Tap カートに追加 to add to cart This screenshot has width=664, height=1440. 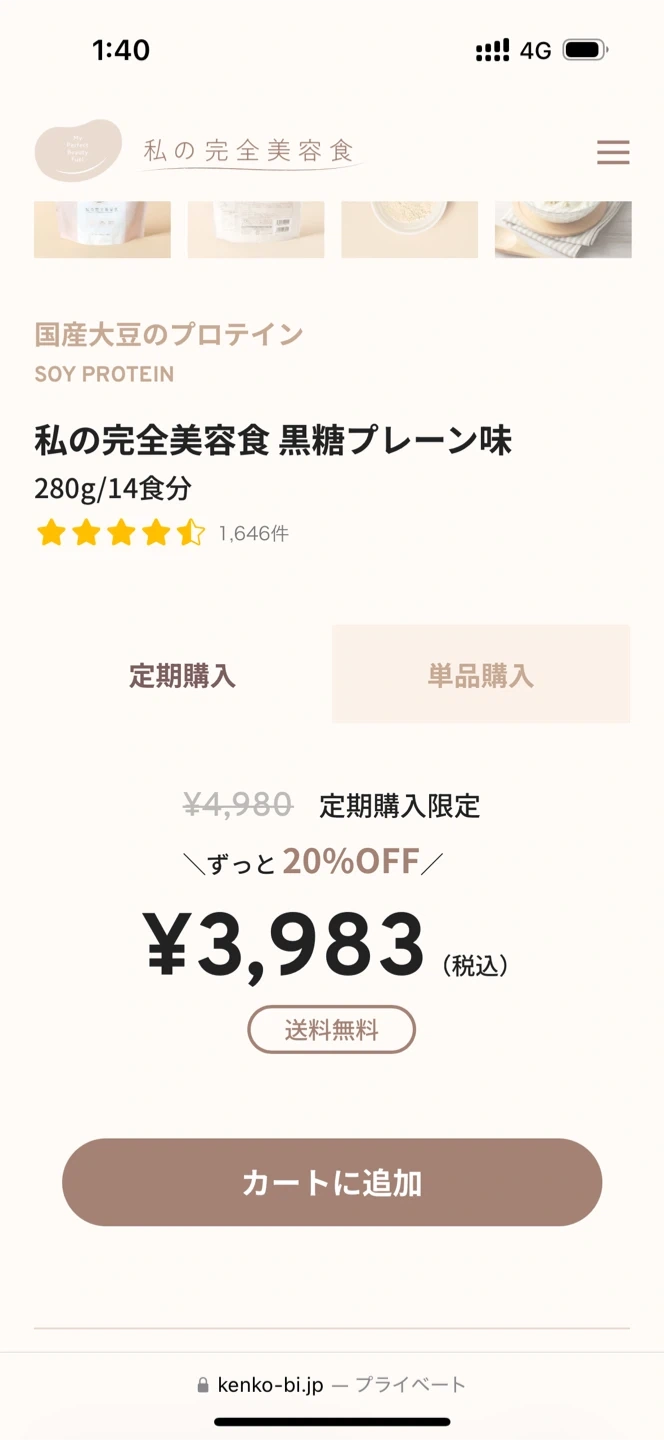click(x=332, y=1183)
